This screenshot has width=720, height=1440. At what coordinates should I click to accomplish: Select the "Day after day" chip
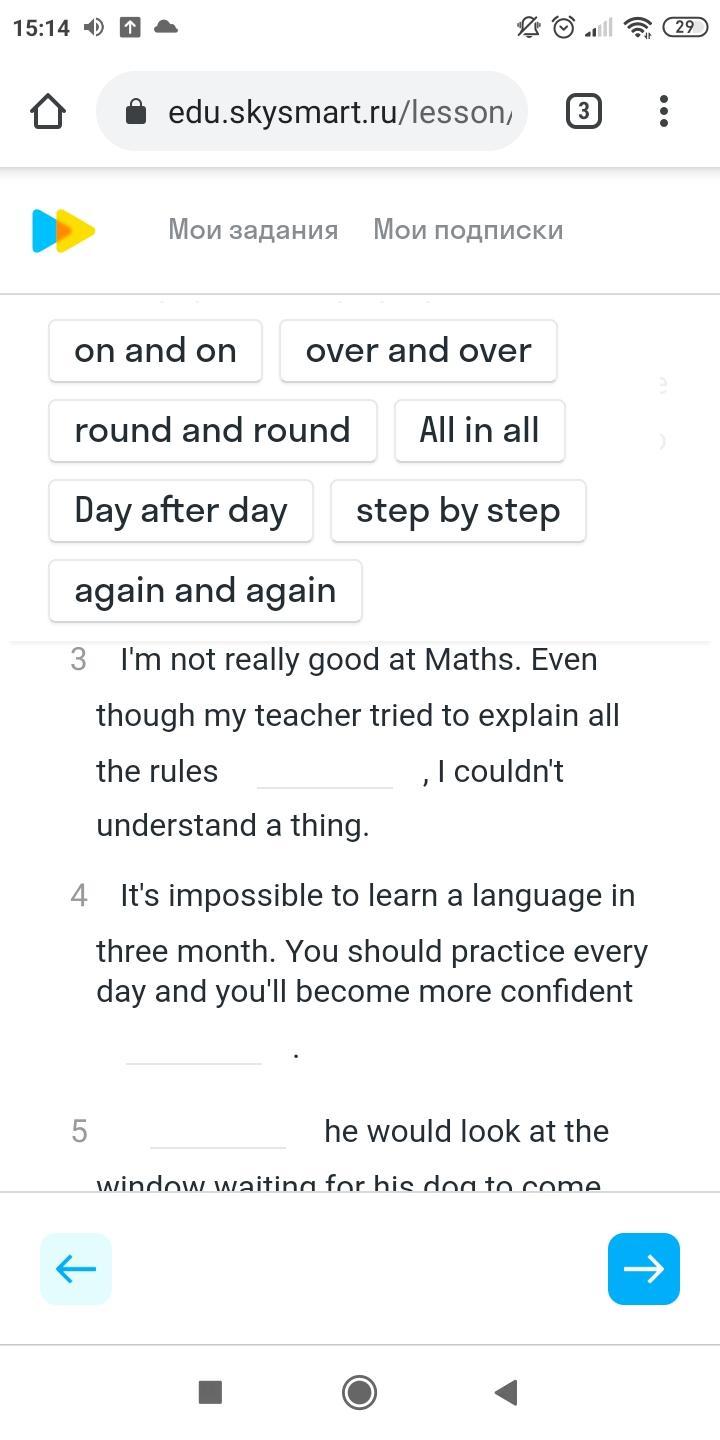click(x=181, y=511)
